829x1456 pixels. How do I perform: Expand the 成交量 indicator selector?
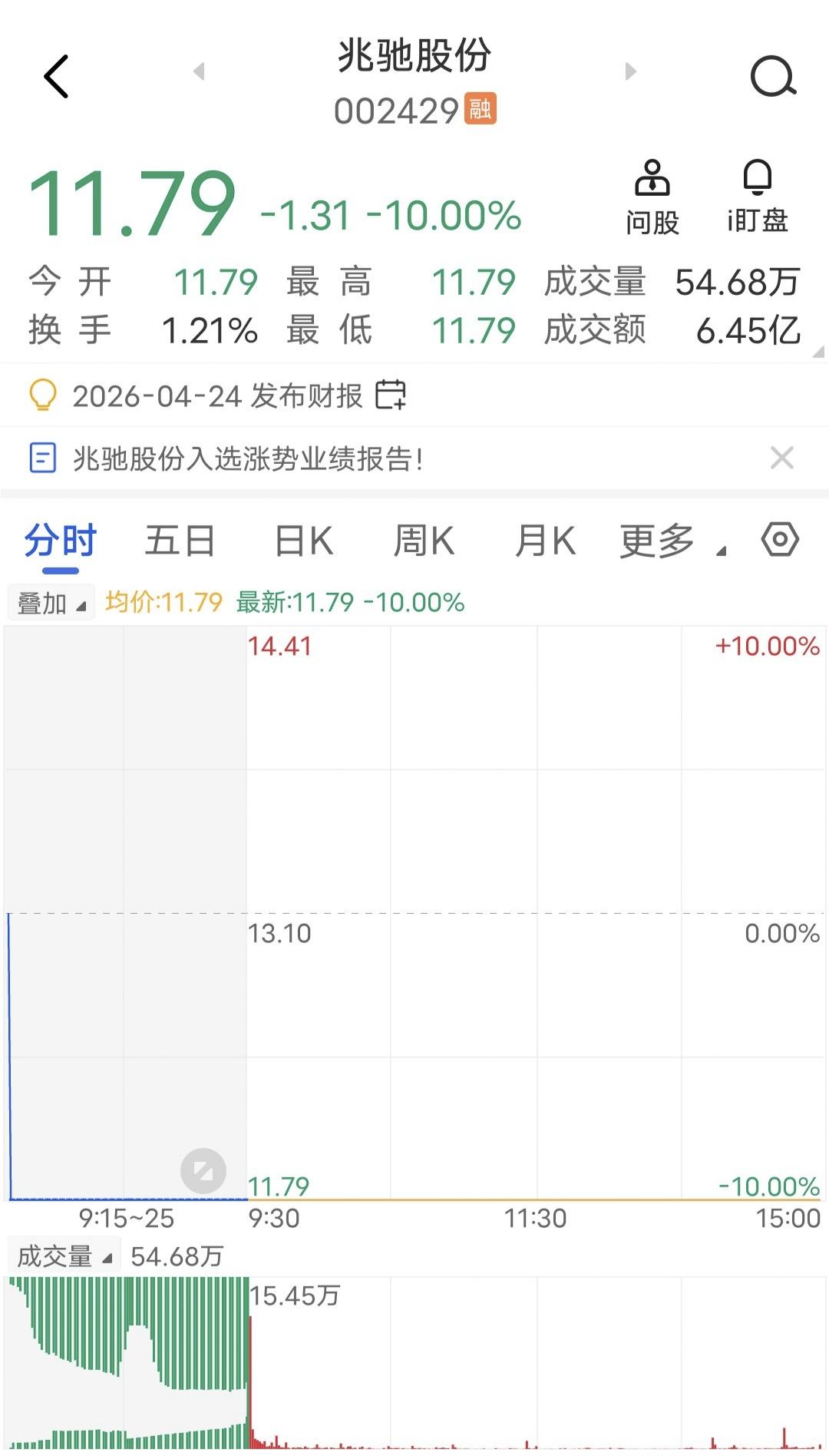click(x=63, y=1257)
